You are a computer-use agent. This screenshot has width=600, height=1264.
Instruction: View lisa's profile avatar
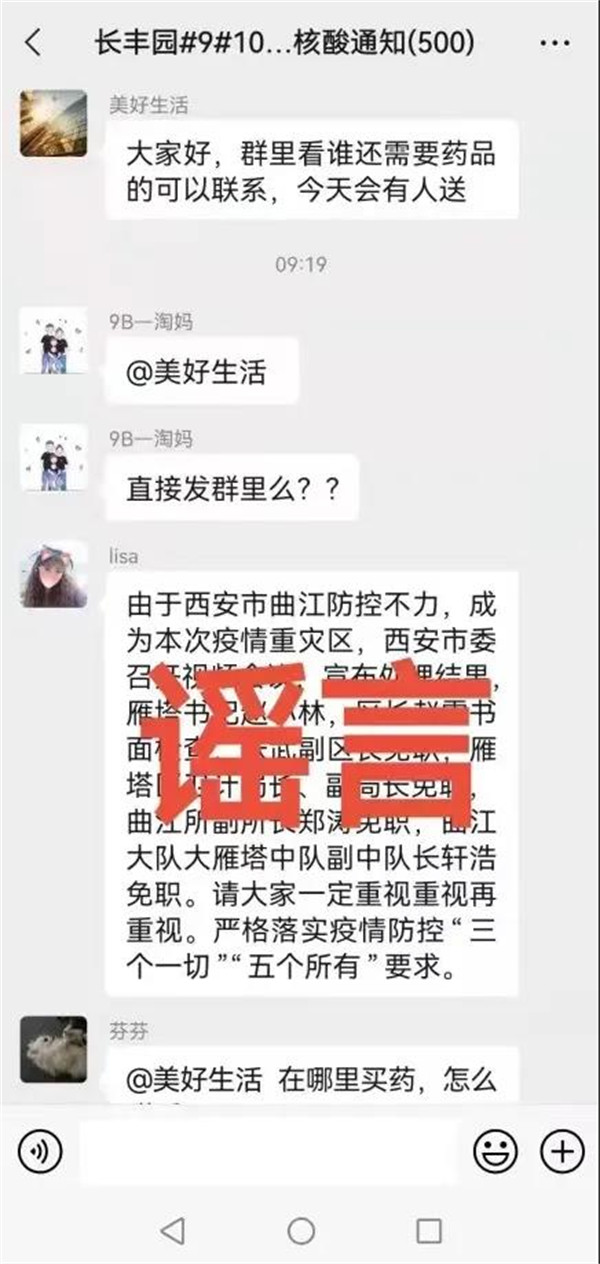[53, 576]
